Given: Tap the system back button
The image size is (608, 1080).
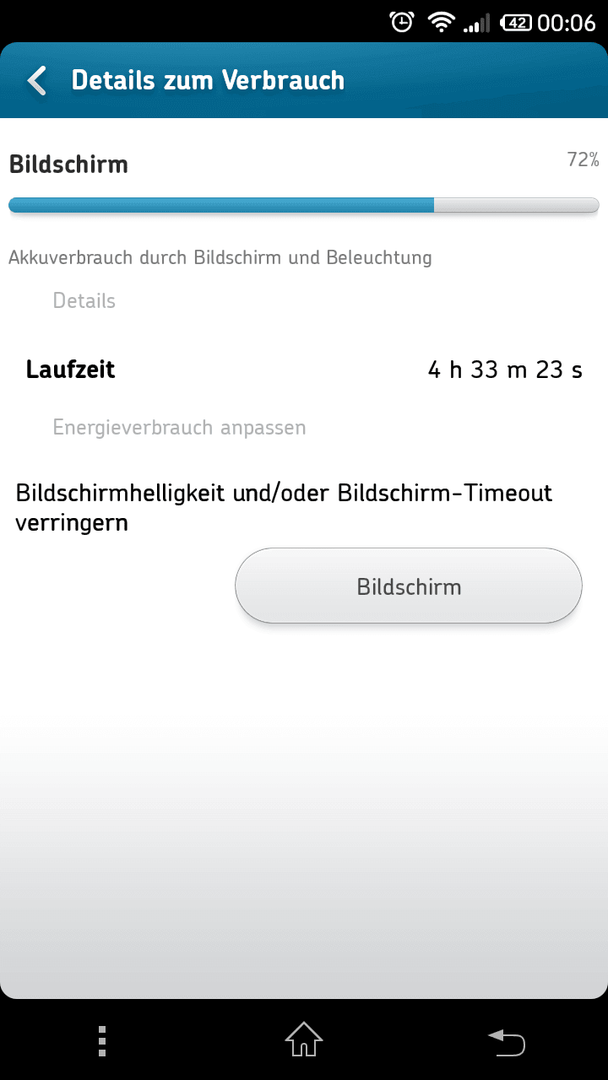Looking at the screenshot, I should [x=506, y=1041].
